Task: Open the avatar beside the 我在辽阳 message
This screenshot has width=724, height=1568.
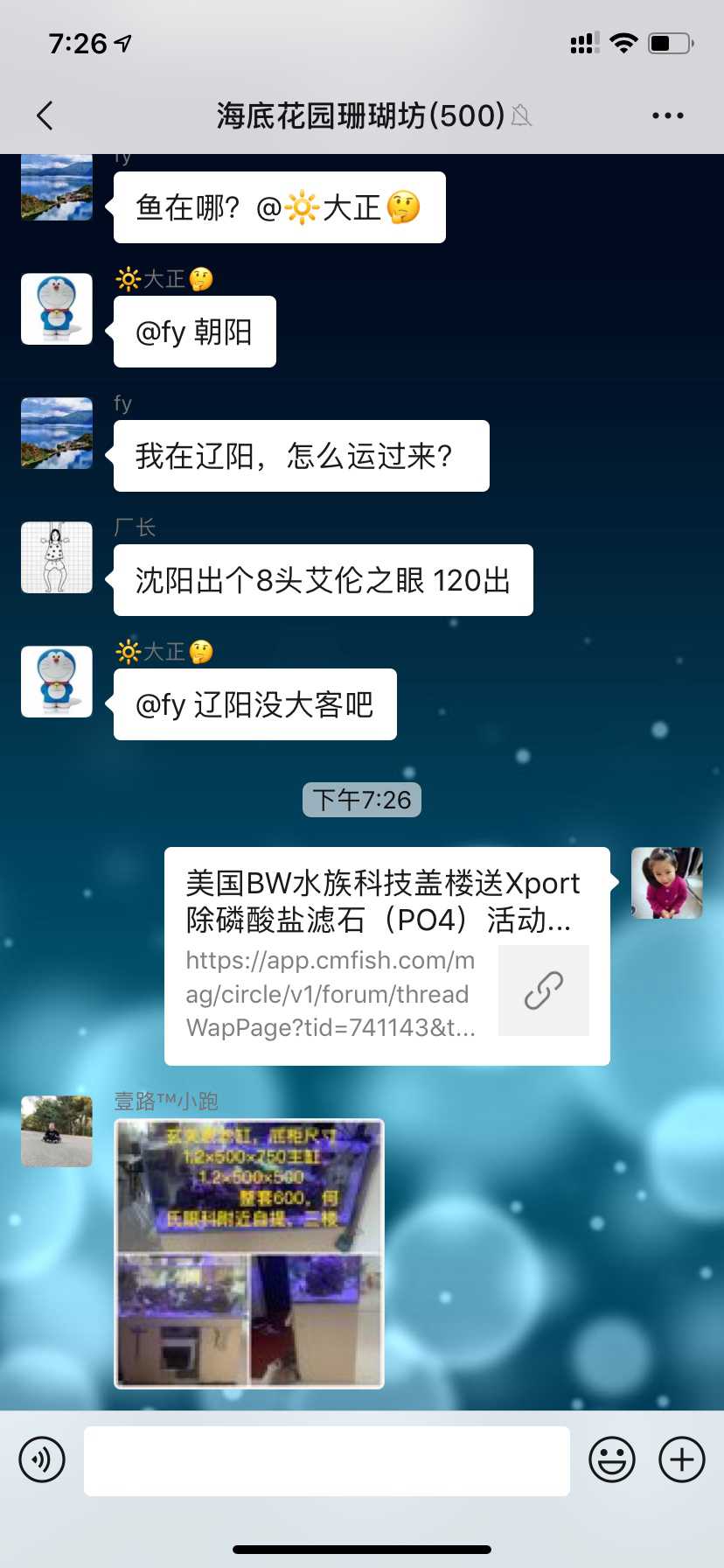Action: coord(57,433)
